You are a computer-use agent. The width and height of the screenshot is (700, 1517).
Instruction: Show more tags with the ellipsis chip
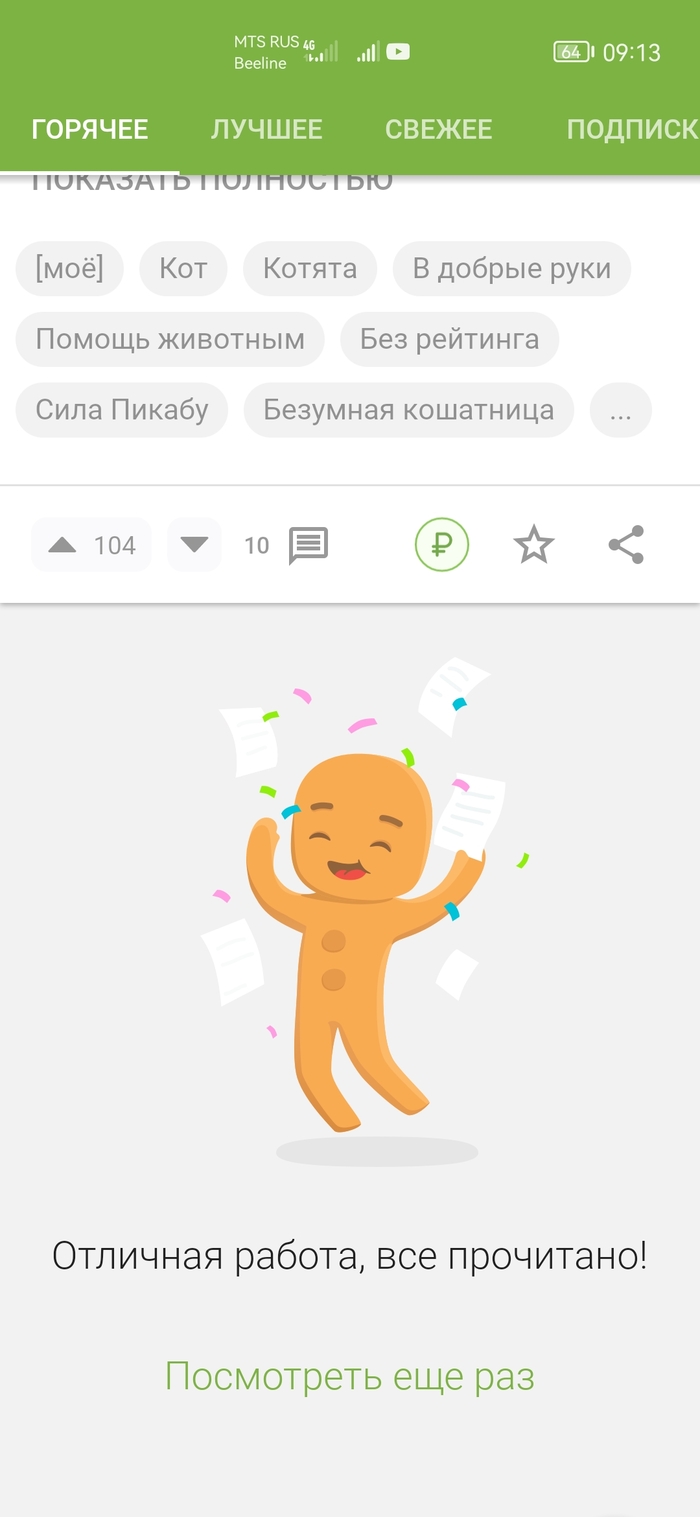coord(620,410)
